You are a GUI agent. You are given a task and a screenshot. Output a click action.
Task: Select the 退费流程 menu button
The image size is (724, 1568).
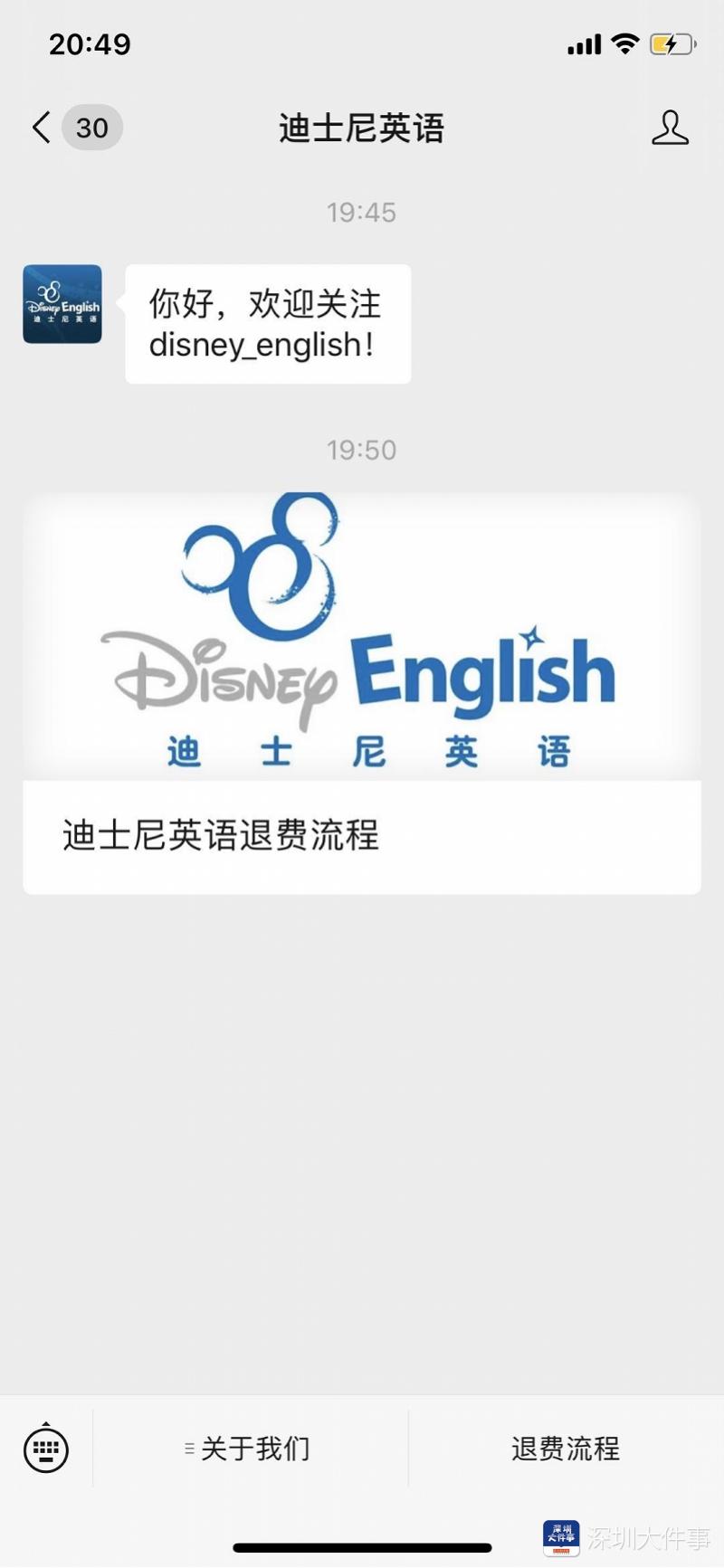click(566, 1449)
